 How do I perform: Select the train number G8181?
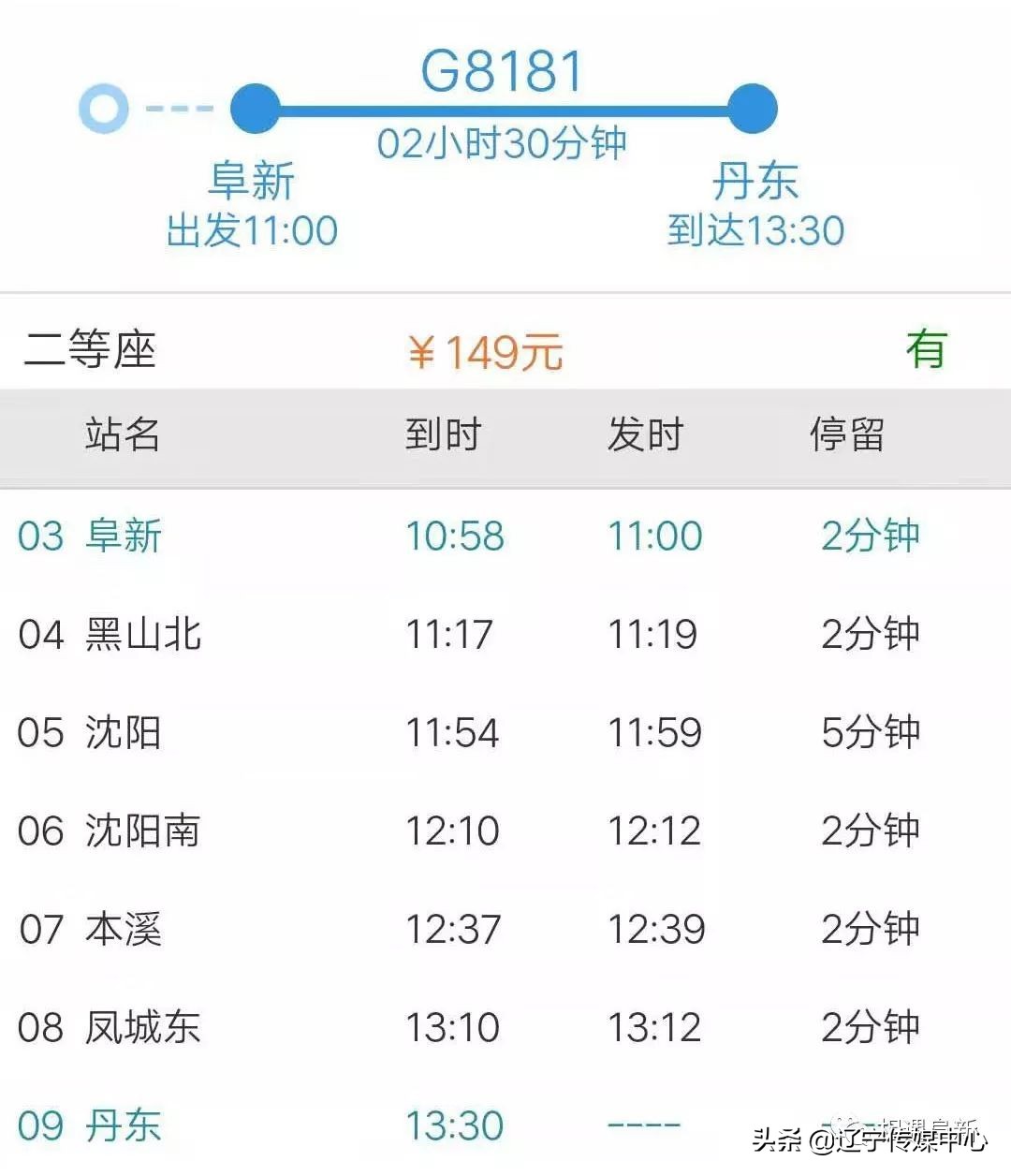503,68
